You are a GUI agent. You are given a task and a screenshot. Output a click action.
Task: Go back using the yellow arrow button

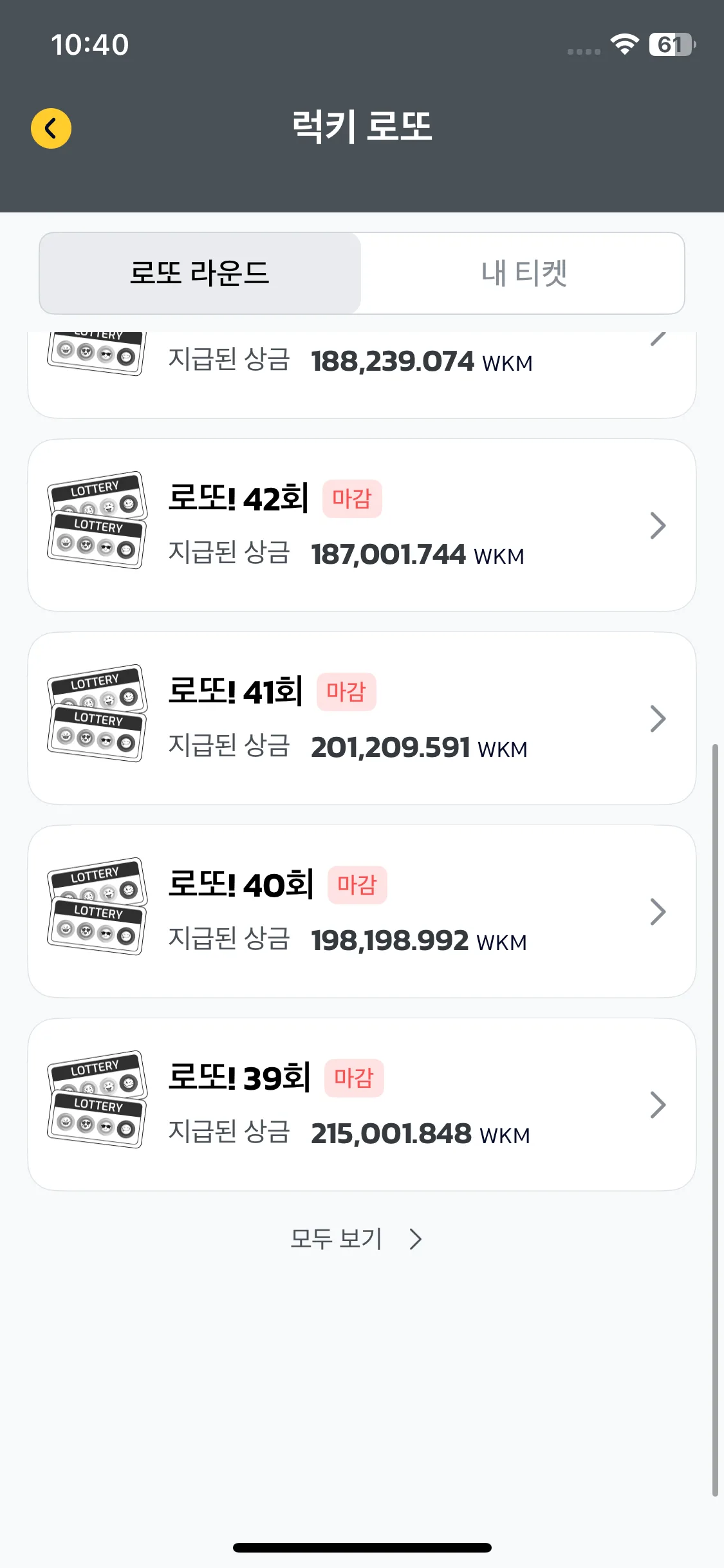[51, 128]
